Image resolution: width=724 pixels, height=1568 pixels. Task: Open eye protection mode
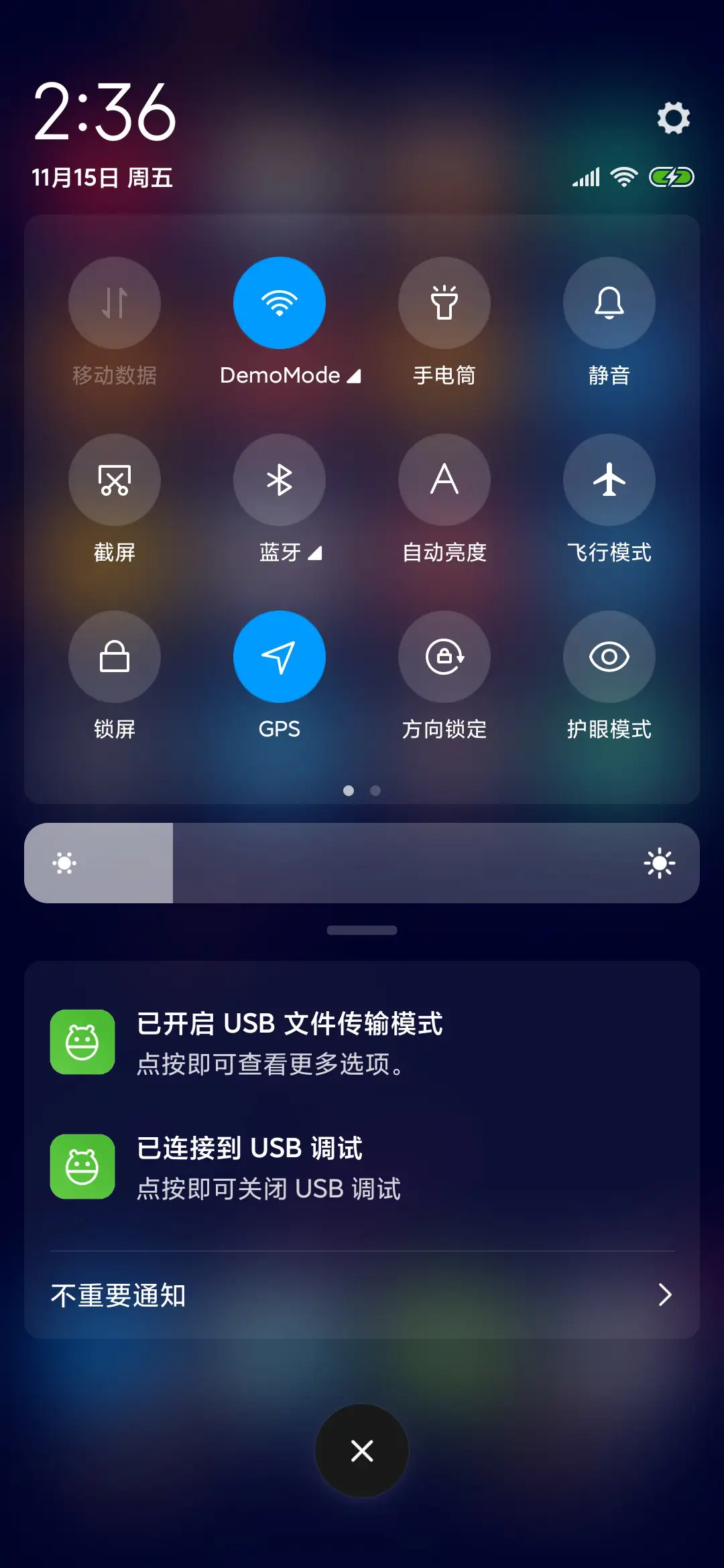pos(609,657)
